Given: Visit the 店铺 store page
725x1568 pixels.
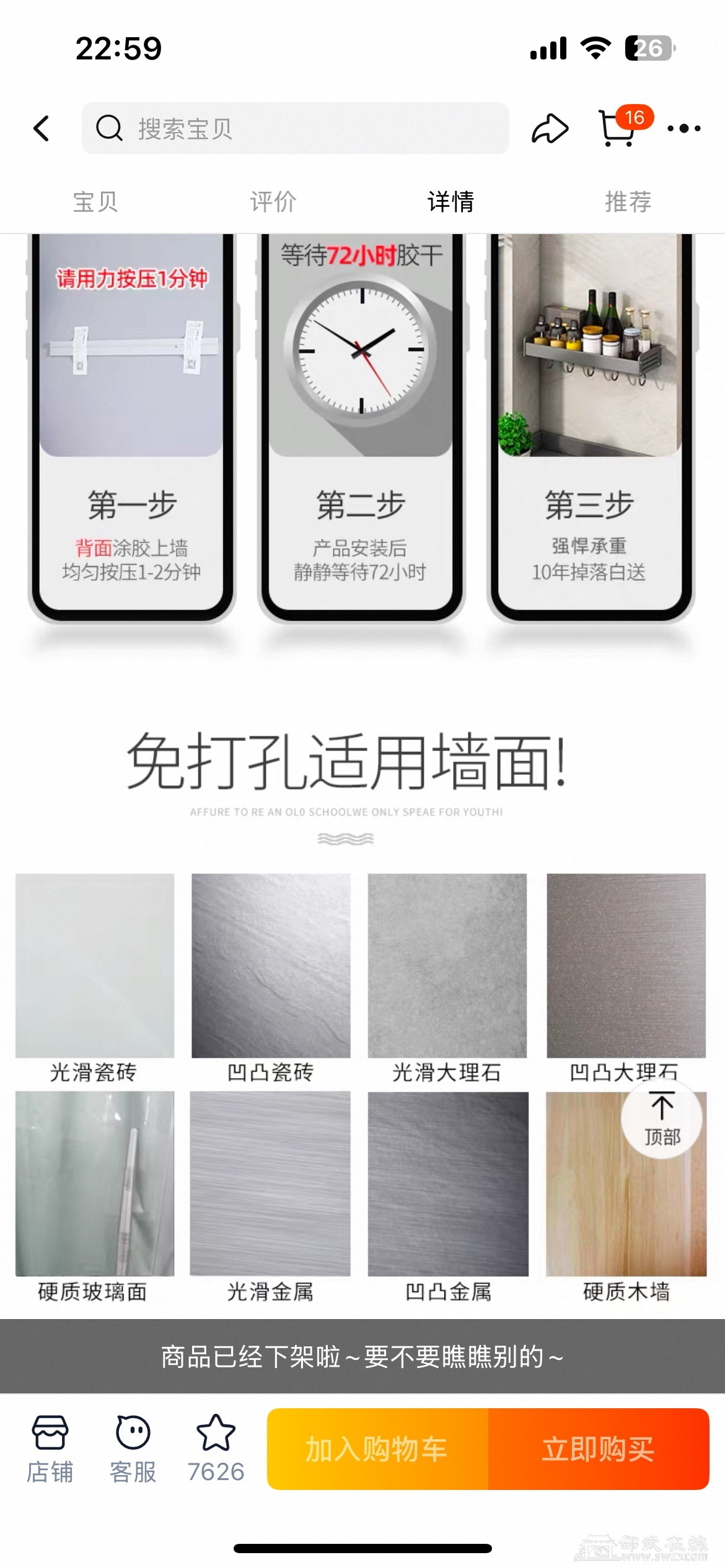Looking at the screenshot, I should (50, 1449).
